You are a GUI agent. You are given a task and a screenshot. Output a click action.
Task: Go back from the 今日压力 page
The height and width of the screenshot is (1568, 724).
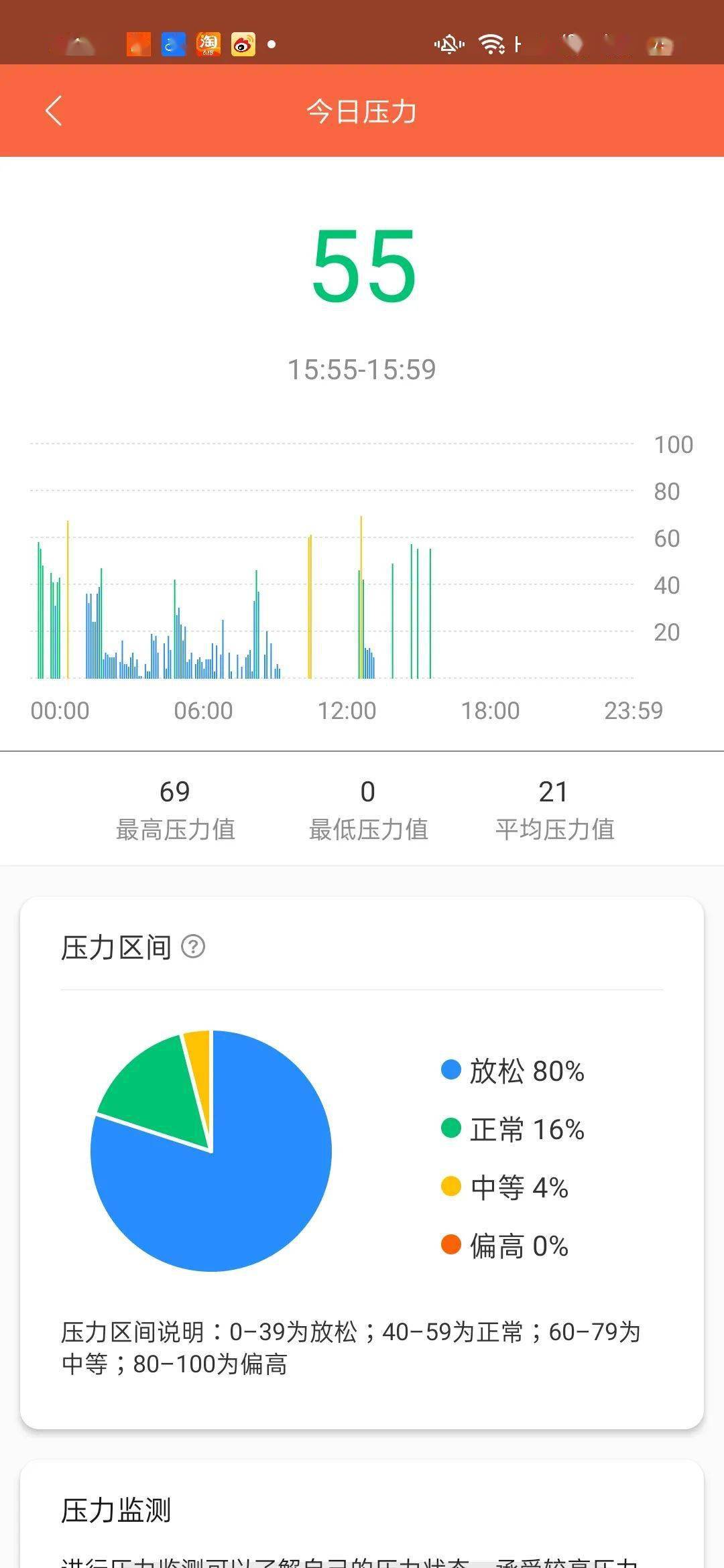pos(54,111)
